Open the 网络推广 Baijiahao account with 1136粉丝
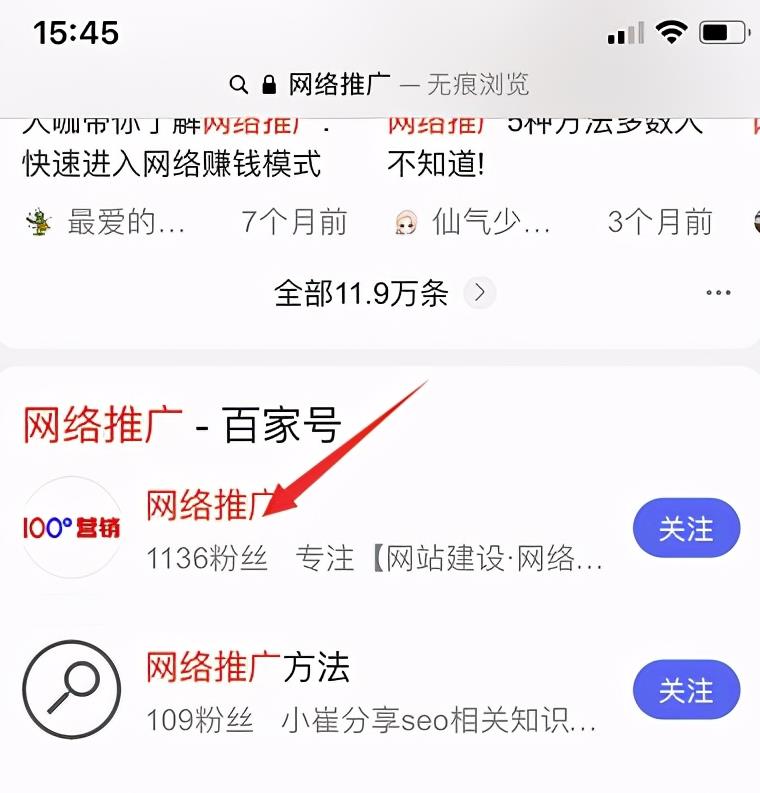760x793 pixels. [x=209, y=506]
